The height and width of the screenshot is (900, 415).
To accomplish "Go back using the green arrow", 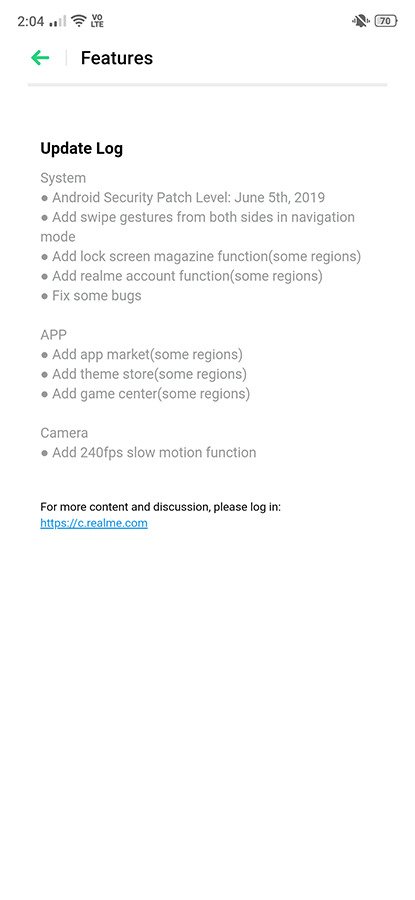I will click(x=40, y=57).
